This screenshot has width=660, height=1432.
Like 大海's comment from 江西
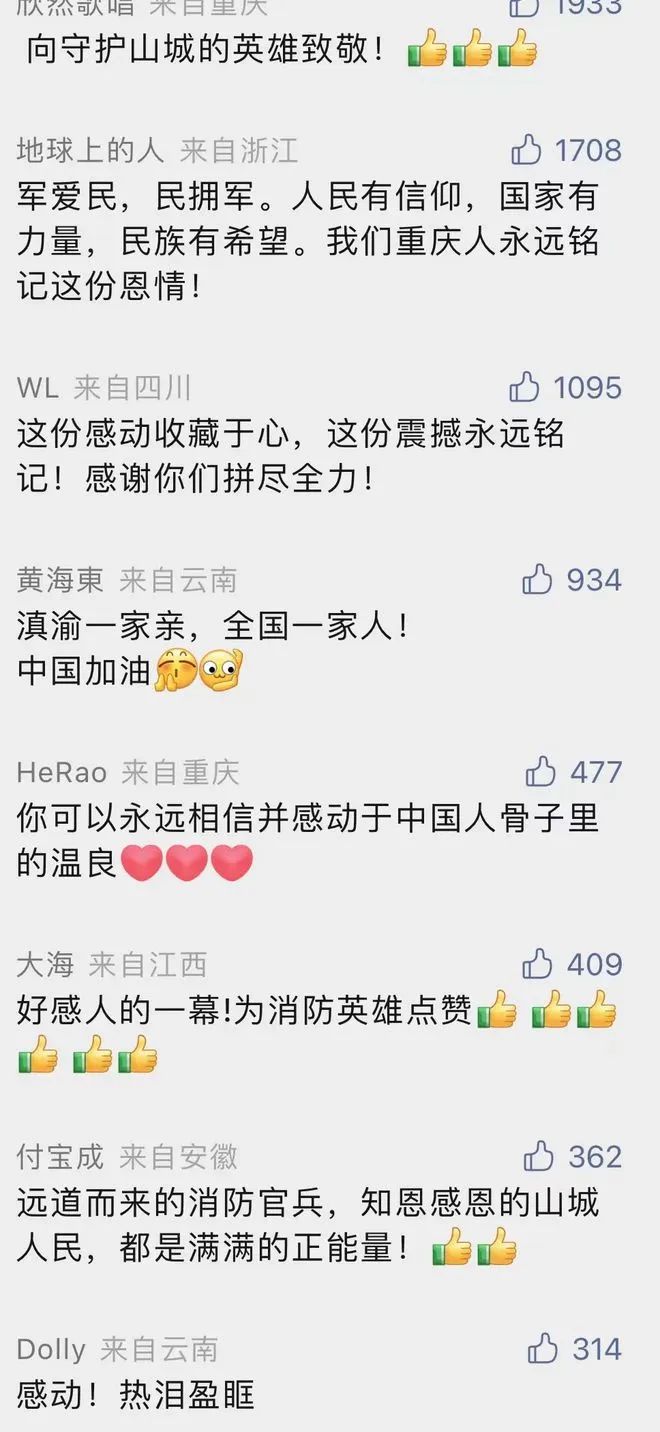(538, 964)
